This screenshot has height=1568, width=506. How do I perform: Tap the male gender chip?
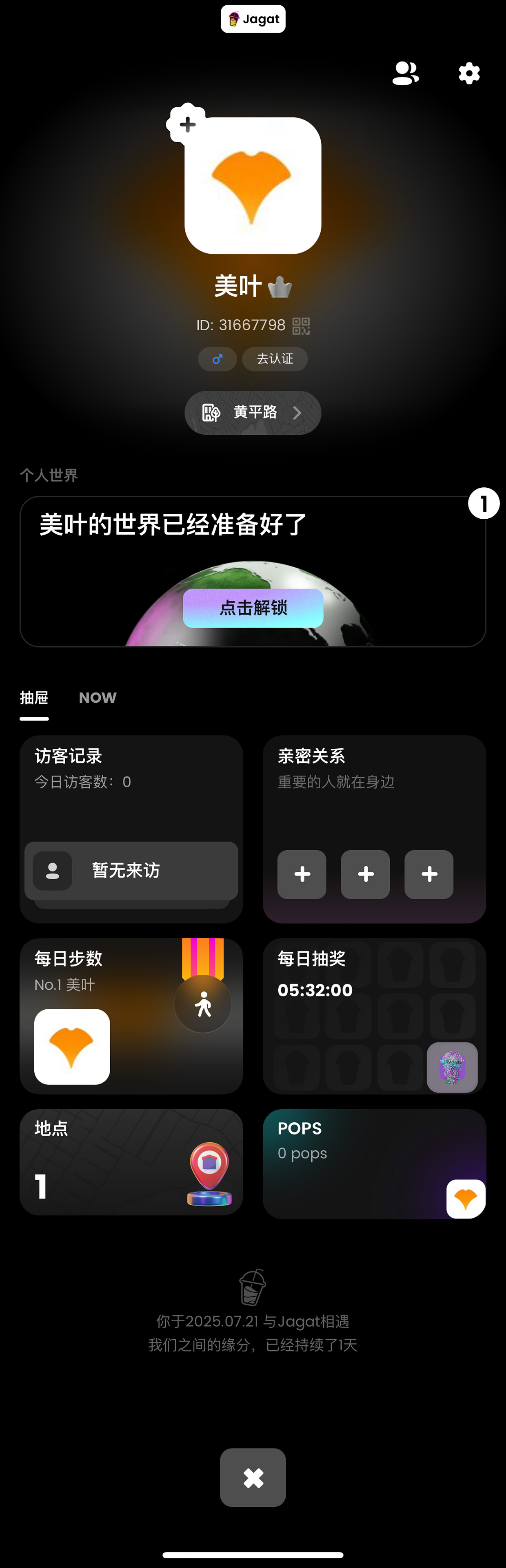(217, 358)
